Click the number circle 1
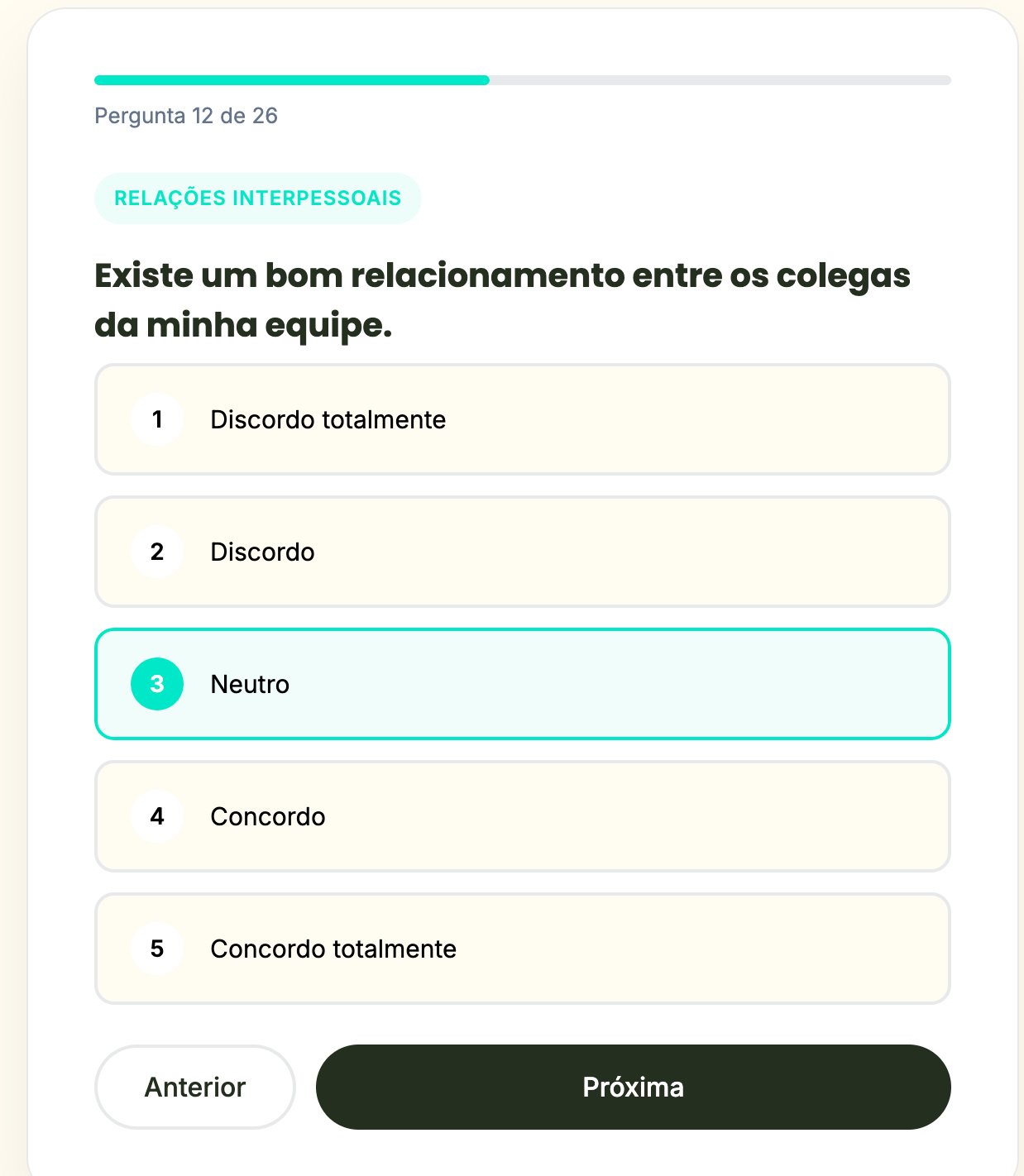 point(157,419)
